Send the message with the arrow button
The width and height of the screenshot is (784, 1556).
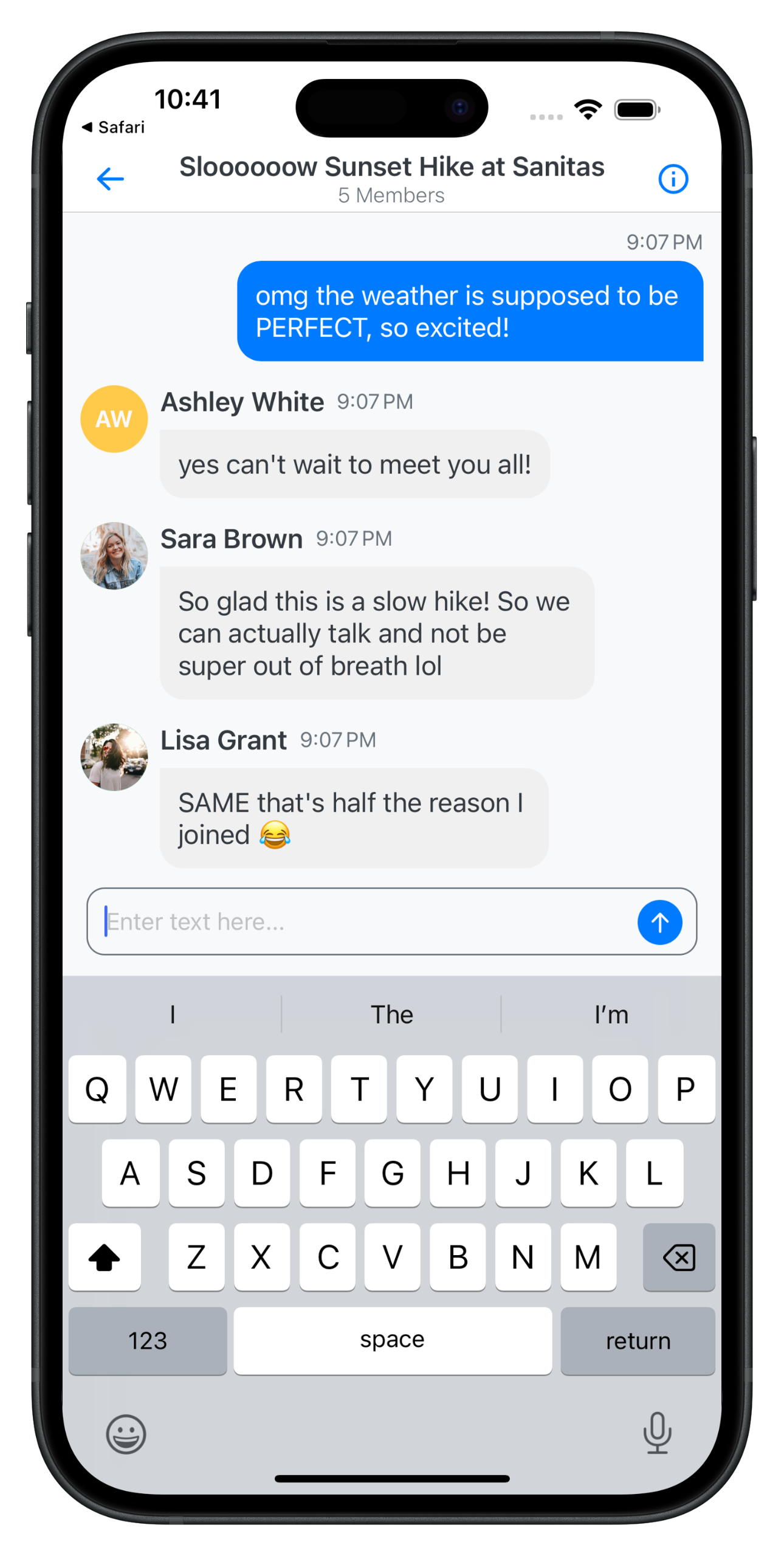point(659,922)
